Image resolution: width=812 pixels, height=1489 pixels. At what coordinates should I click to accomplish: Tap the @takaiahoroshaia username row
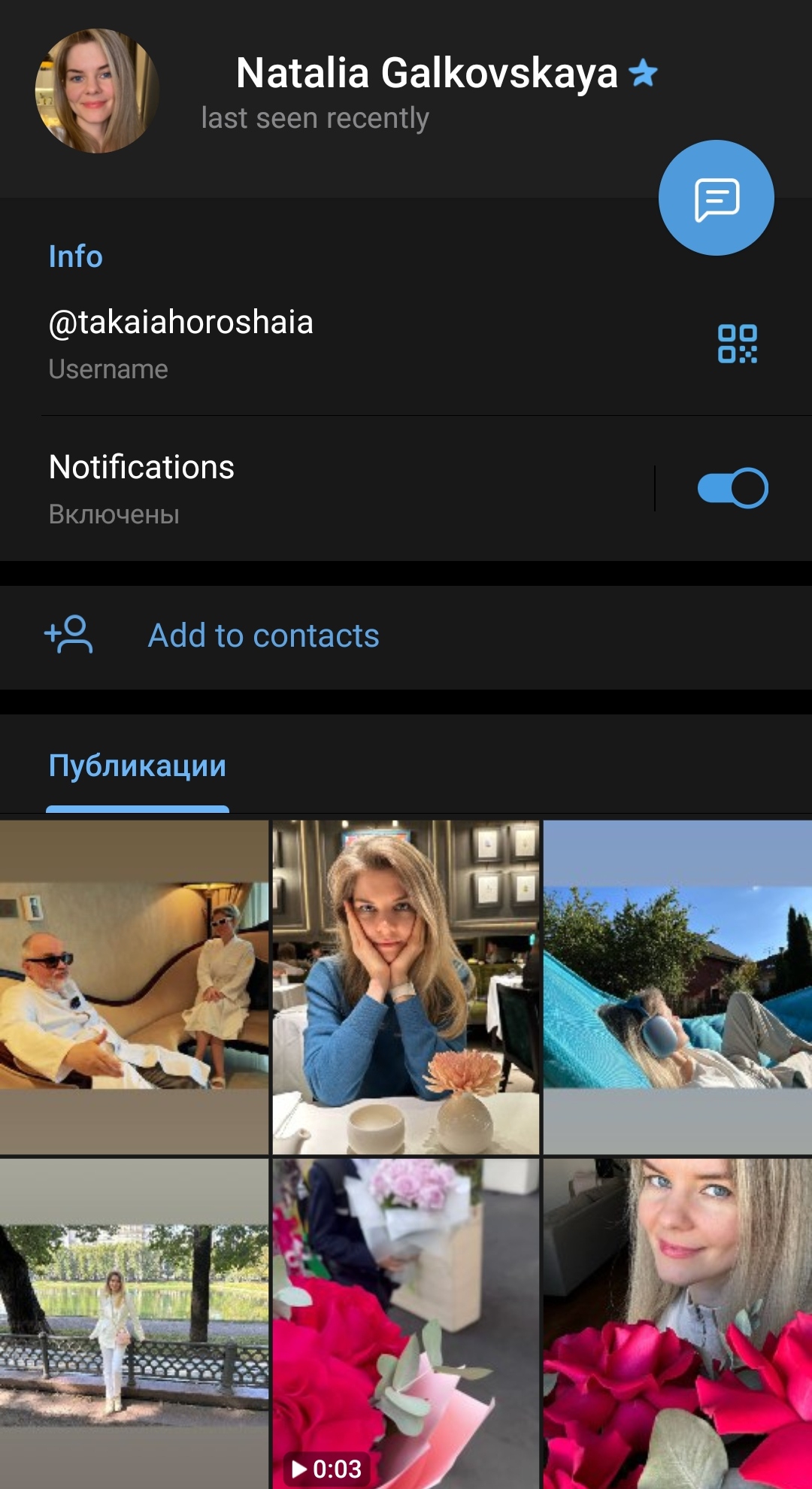[301, 344]
